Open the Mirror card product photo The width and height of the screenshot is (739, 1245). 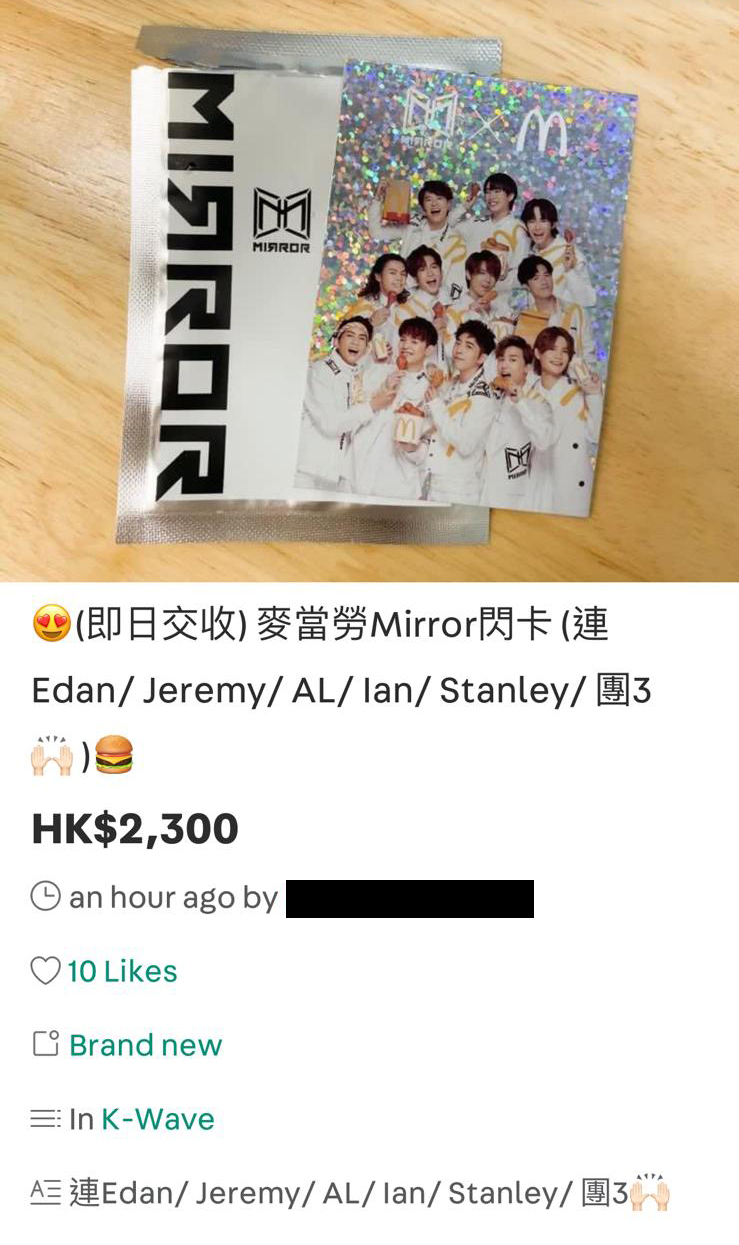[x=369, y=291]
